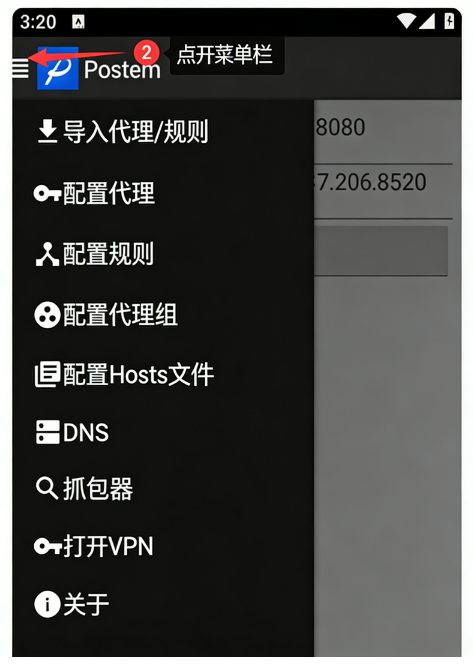Viewport: 473px width, 670px height.
Task: Launch the 抓包器 packet sniffer
Action: coord(163,488)
